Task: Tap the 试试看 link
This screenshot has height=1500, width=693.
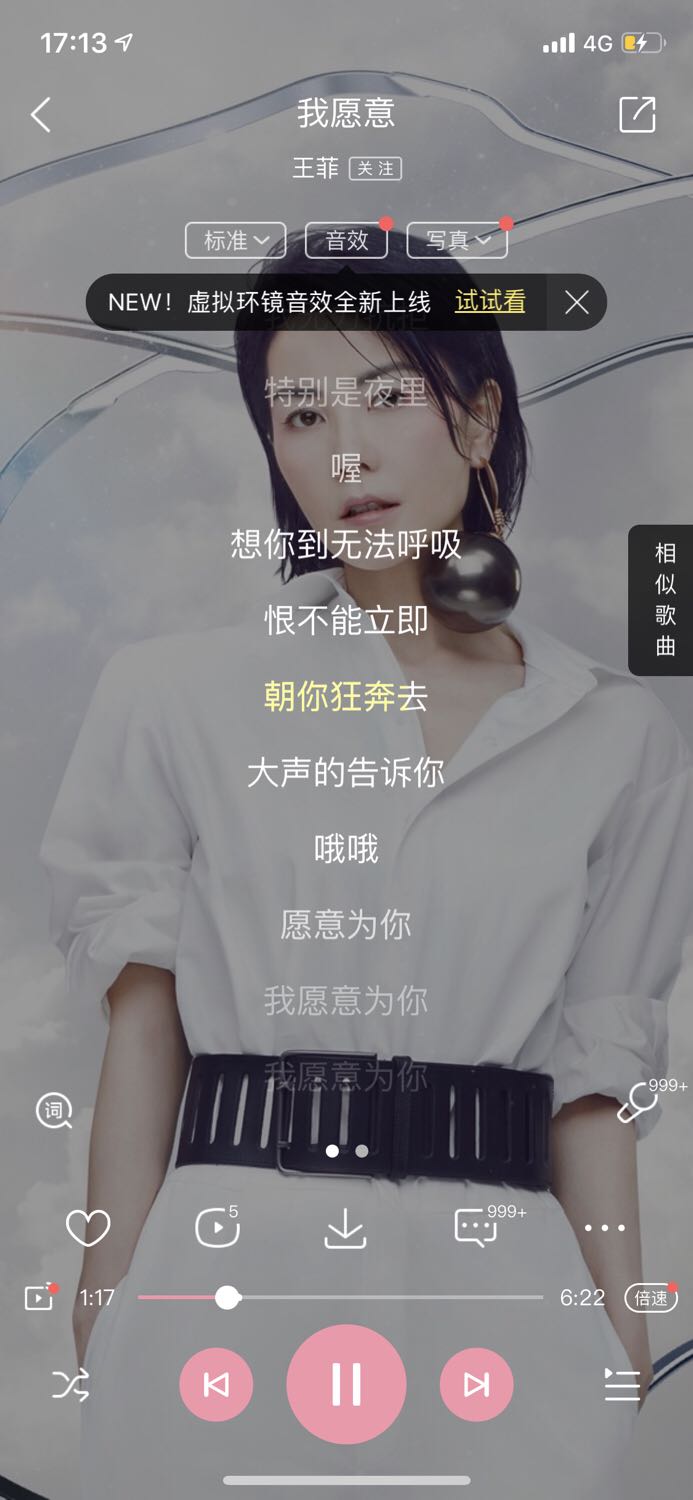Action: click(490, 302)
